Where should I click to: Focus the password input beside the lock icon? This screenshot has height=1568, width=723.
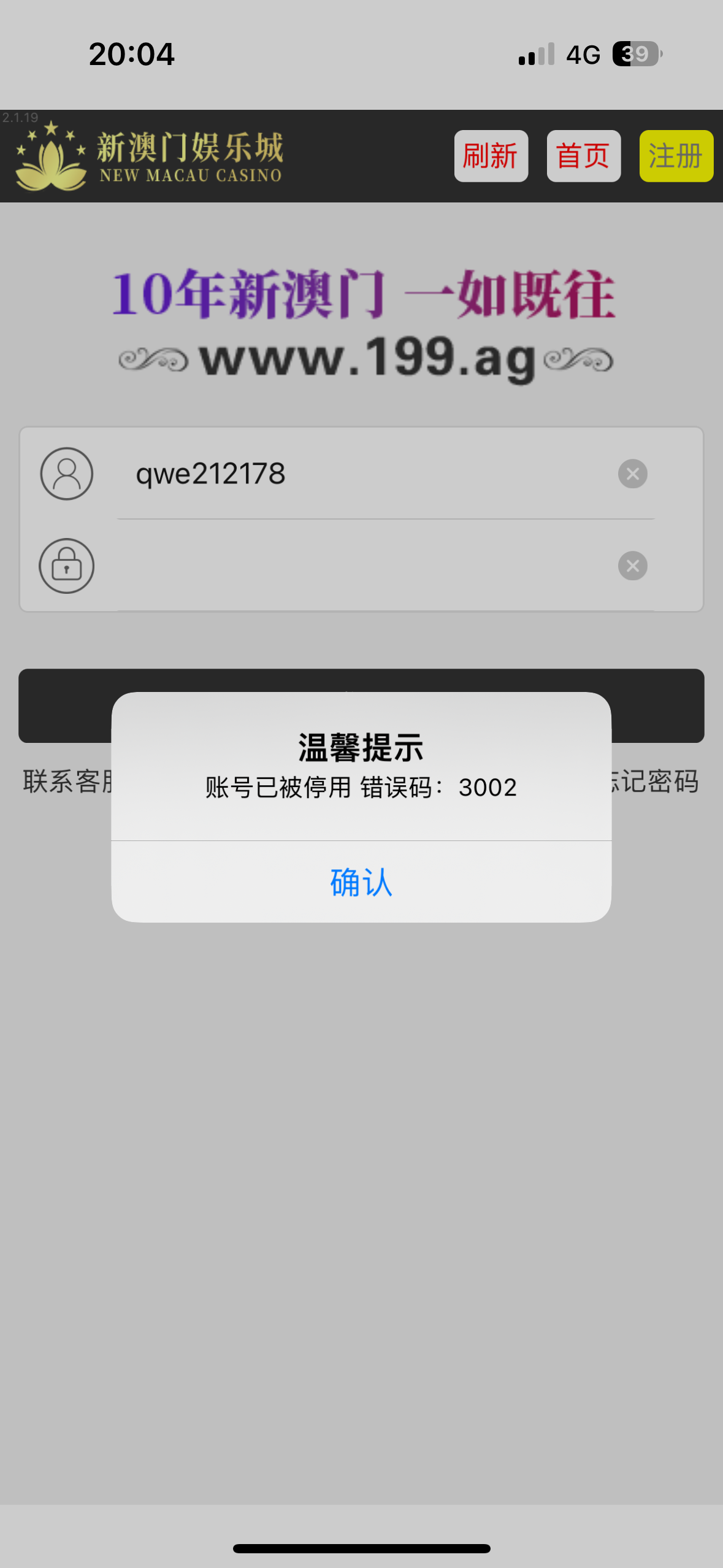356,566
